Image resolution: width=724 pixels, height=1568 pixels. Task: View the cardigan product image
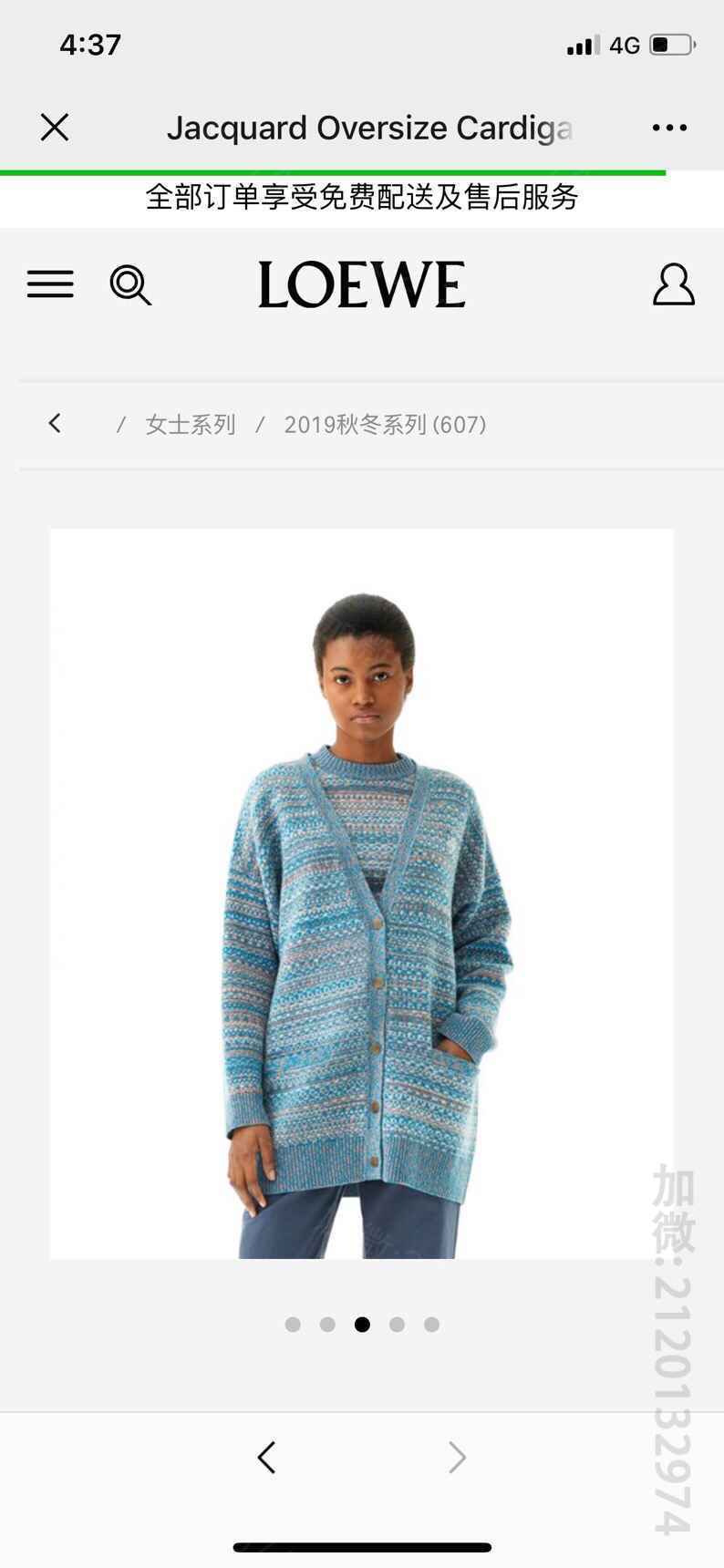click(x=362, y=893)
